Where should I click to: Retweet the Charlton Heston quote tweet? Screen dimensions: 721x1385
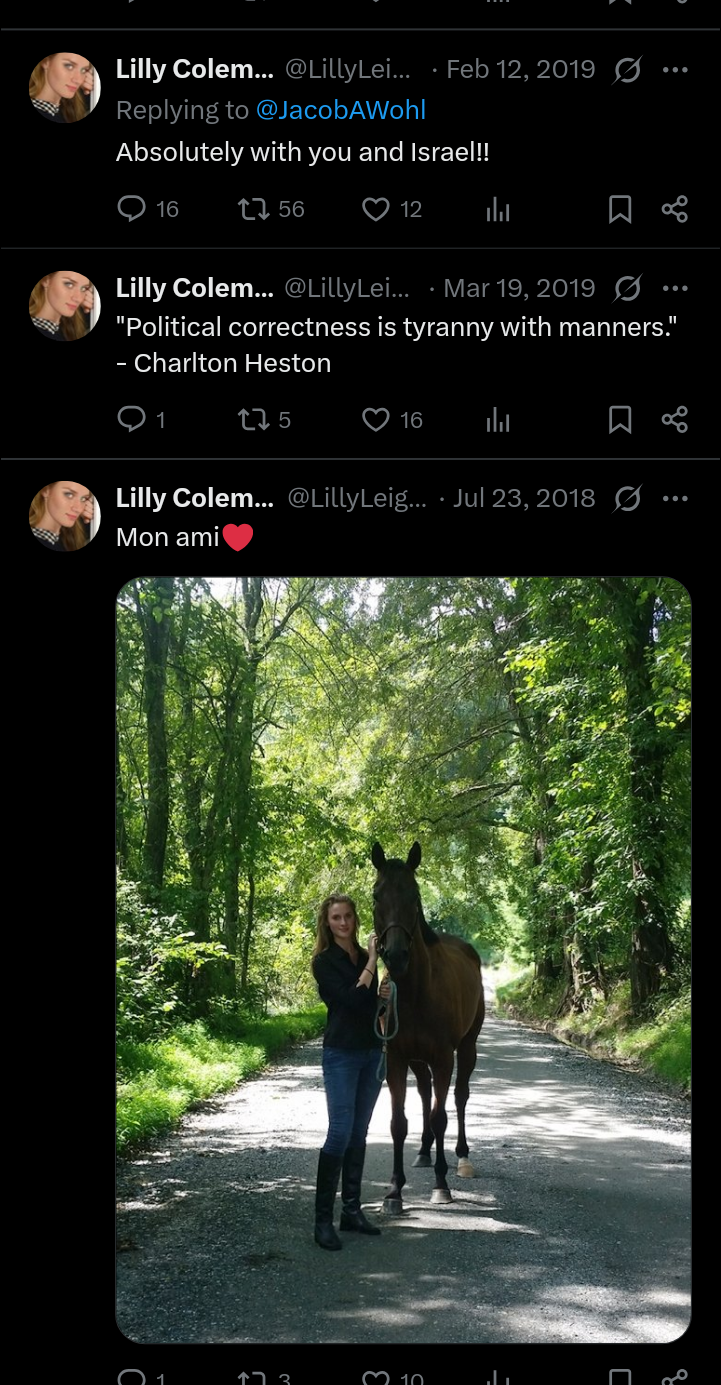click(252, 420)
